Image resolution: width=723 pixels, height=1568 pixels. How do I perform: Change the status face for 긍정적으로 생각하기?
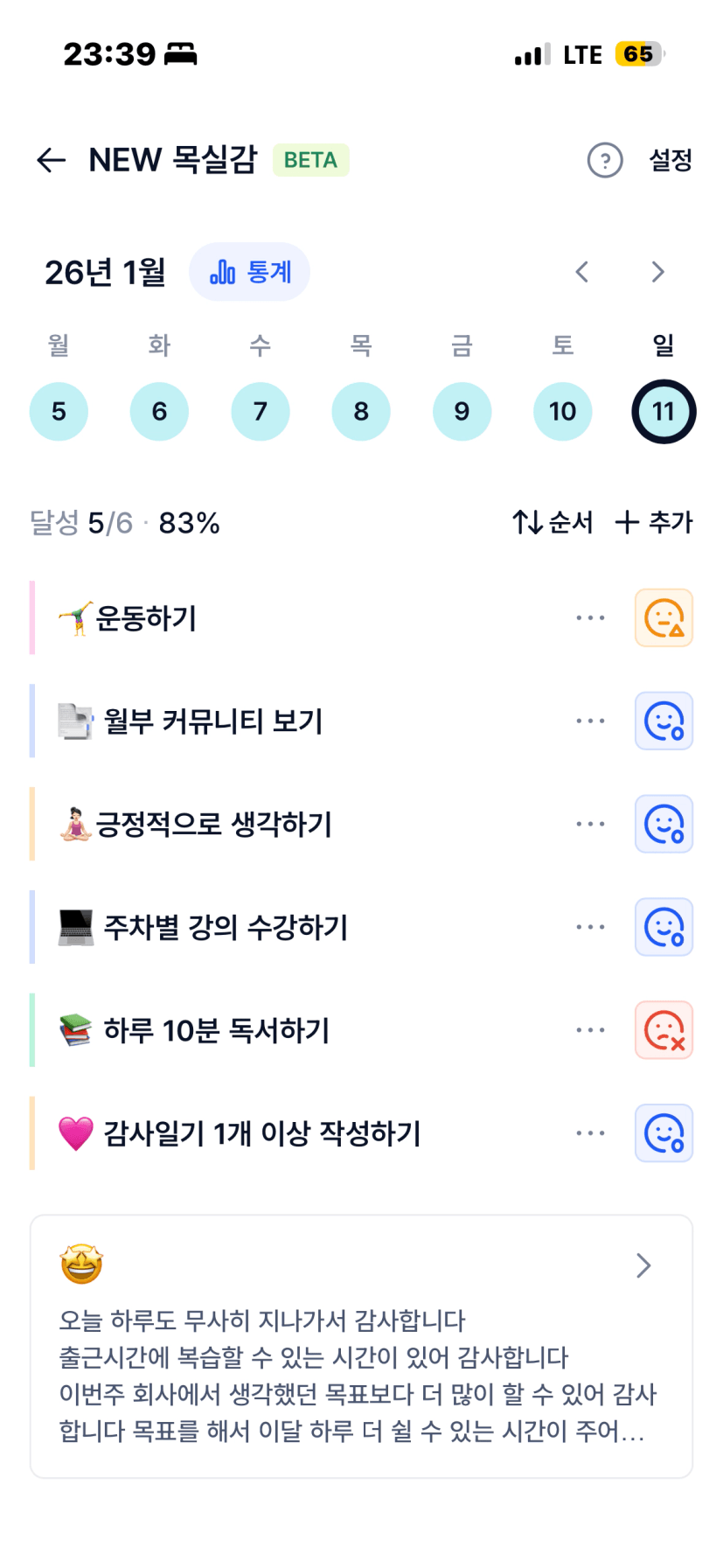pos(664,824)
